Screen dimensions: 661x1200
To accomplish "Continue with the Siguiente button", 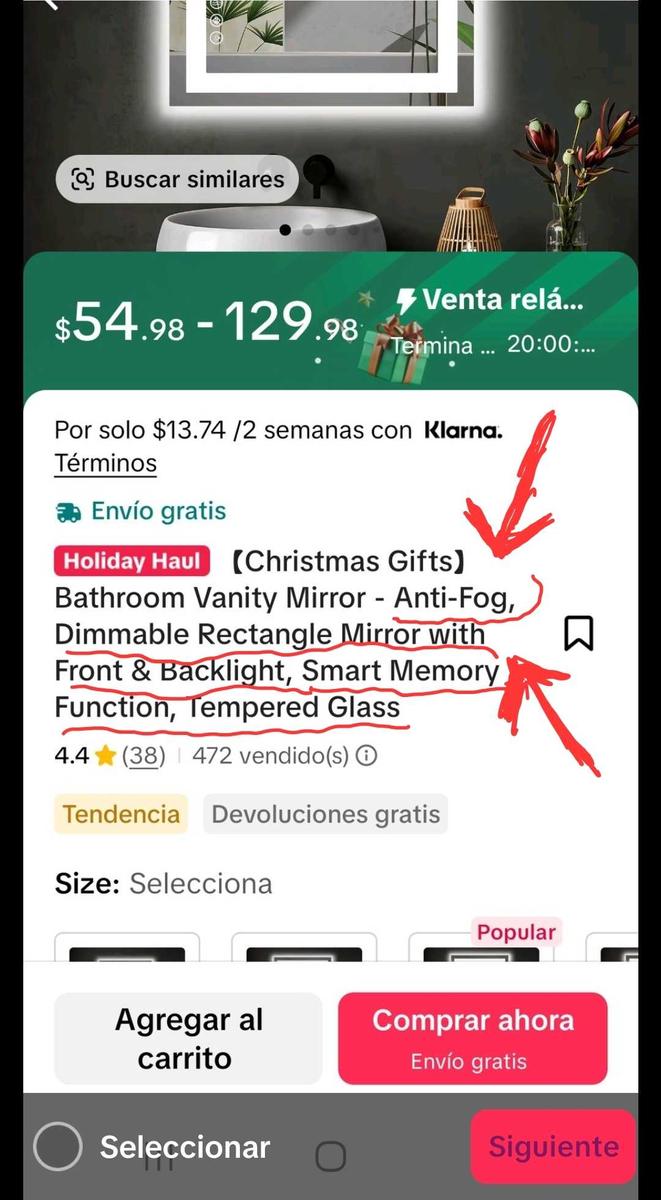I will tap(553, 1146).
